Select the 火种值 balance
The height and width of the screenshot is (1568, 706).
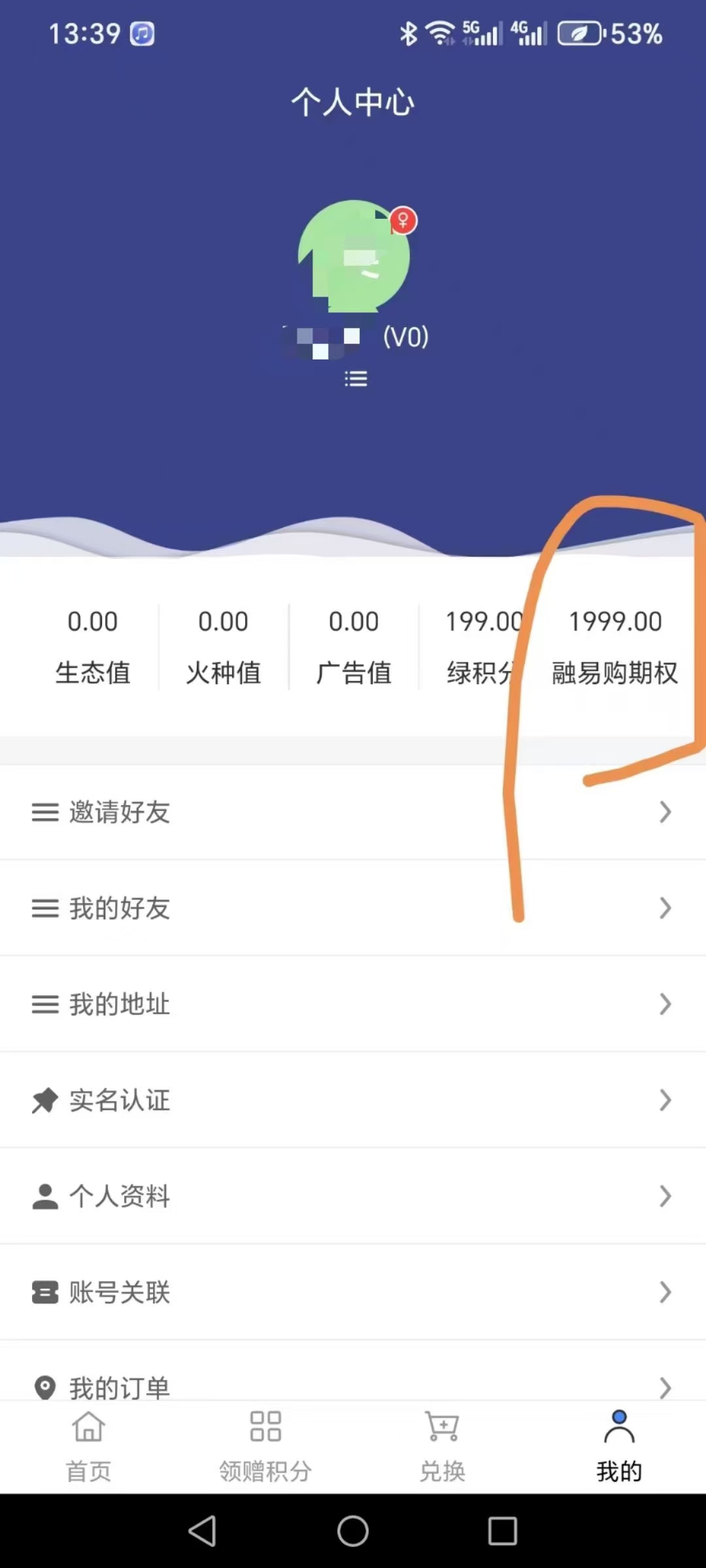(223, 645)
